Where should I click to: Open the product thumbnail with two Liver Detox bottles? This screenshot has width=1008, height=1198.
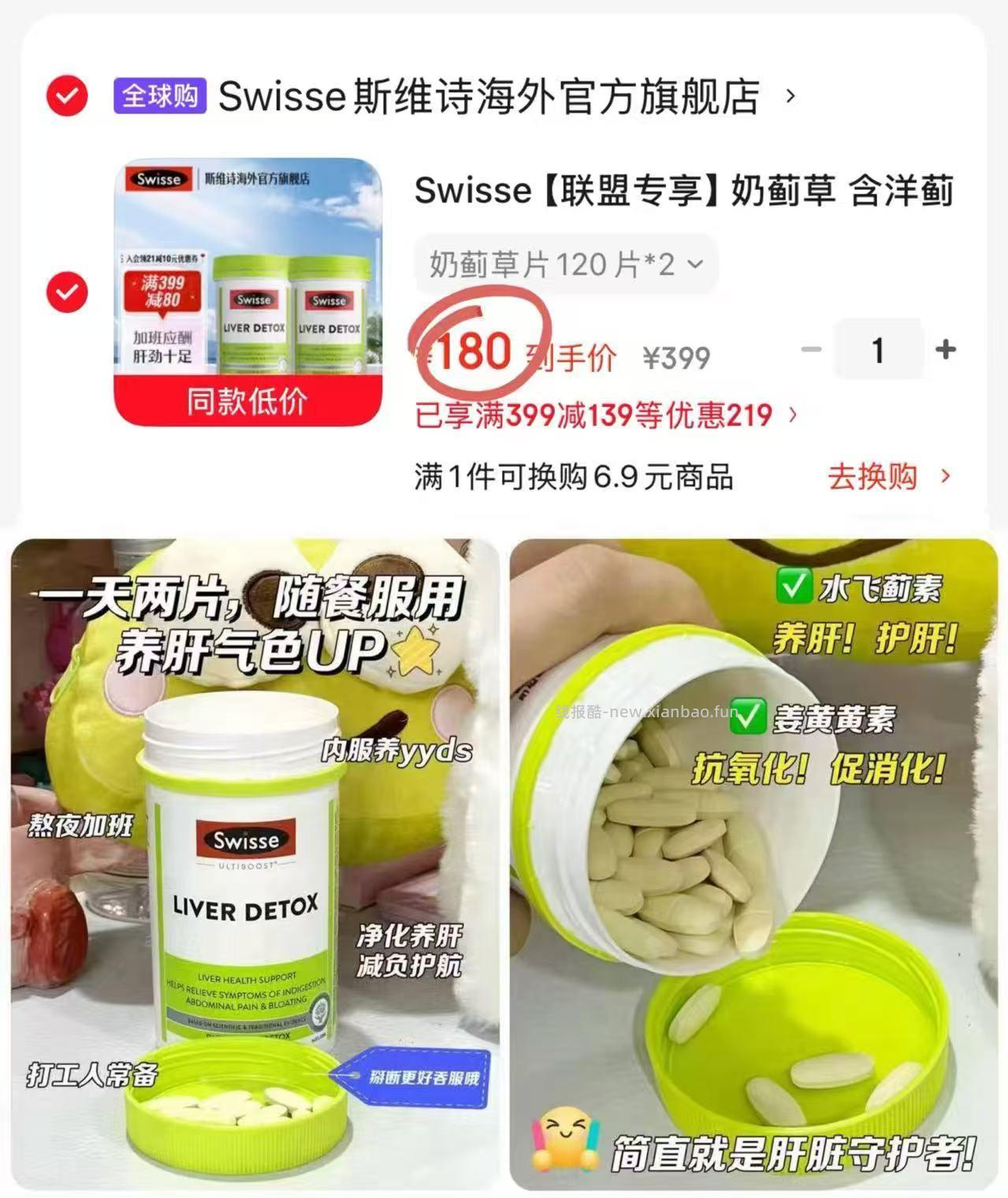[249, 280]
